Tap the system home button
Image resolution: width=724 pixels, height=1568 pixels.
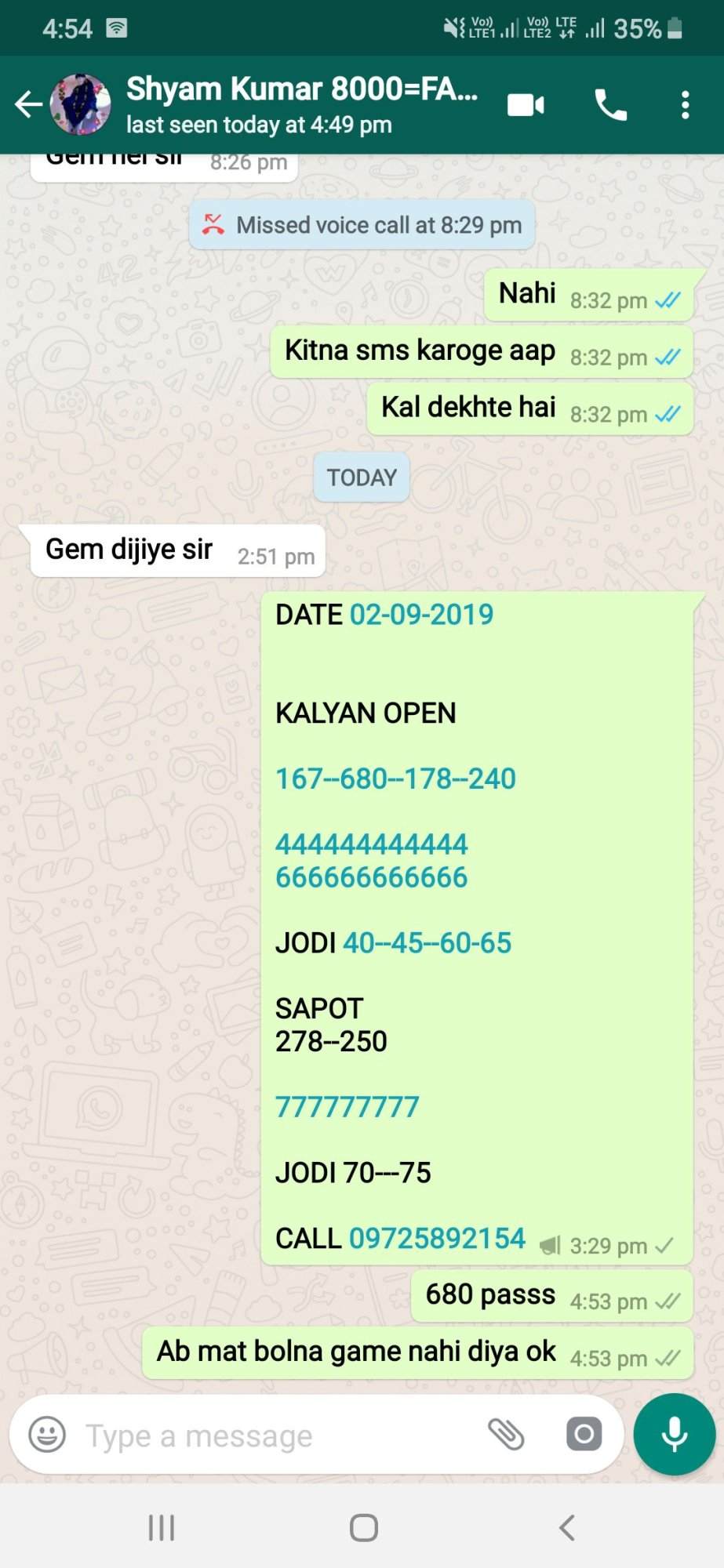[x=363, y=1527]
